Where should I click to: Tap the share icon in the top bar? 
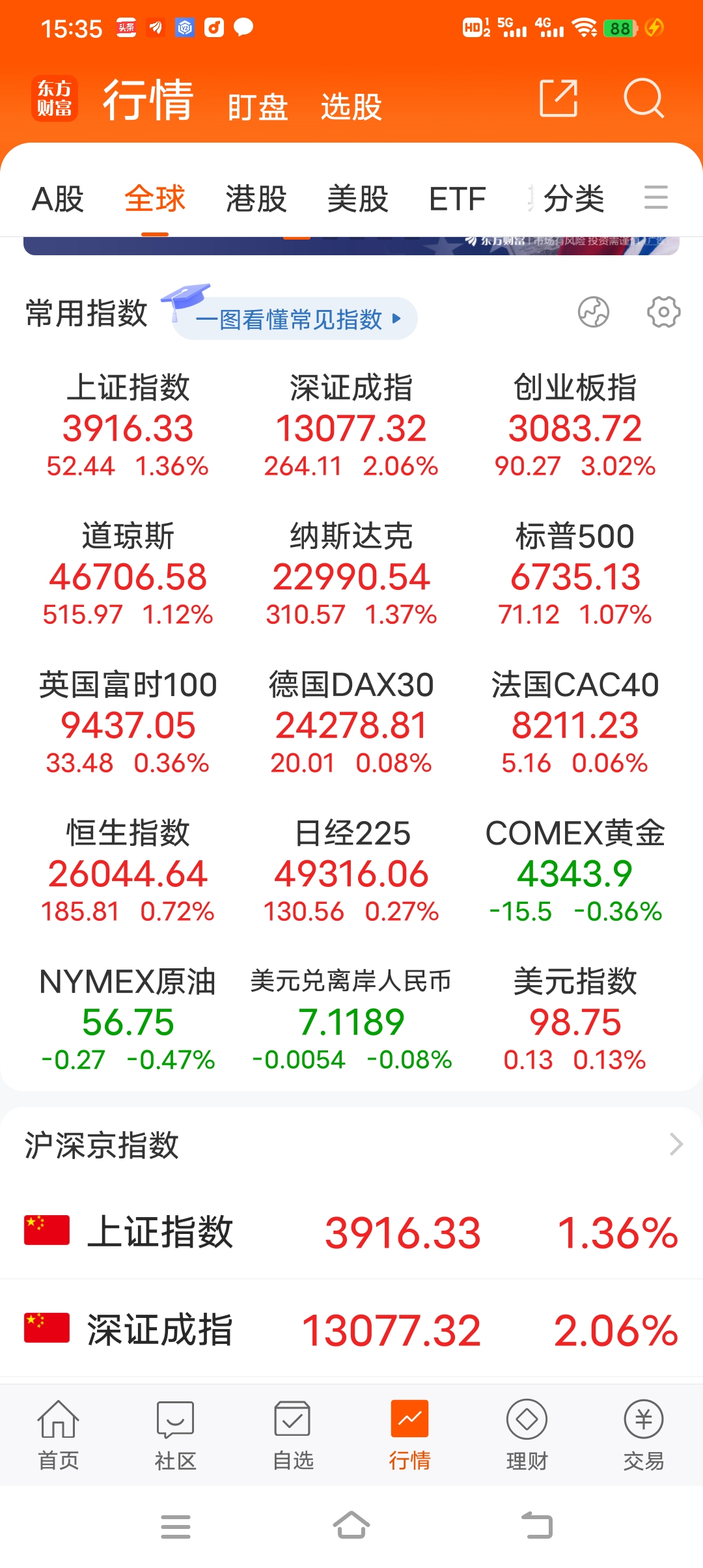click(x=558, y=99)
